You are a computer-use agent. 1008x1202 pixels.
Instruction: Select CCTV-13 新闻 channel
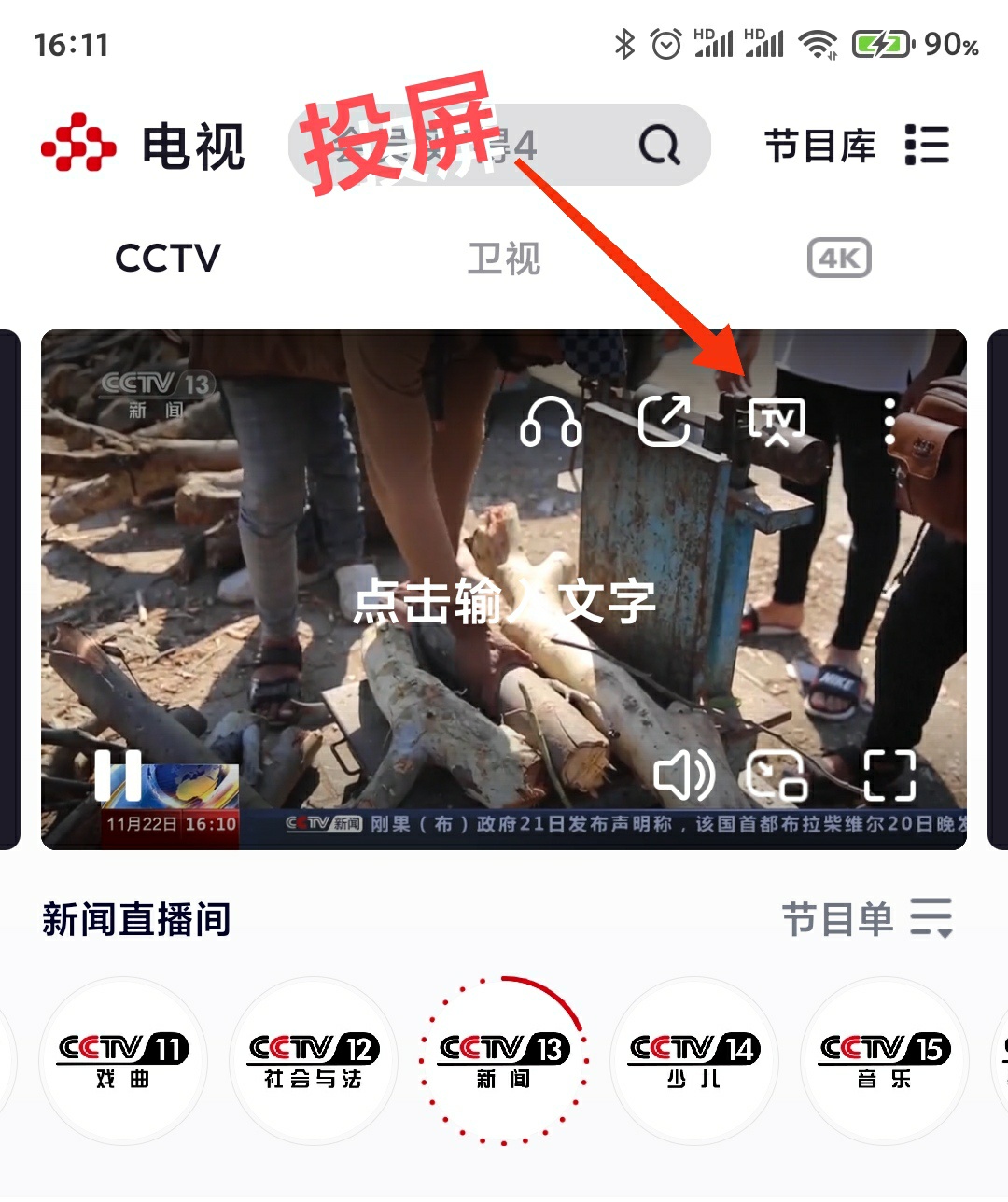[x=504, y=1060]
